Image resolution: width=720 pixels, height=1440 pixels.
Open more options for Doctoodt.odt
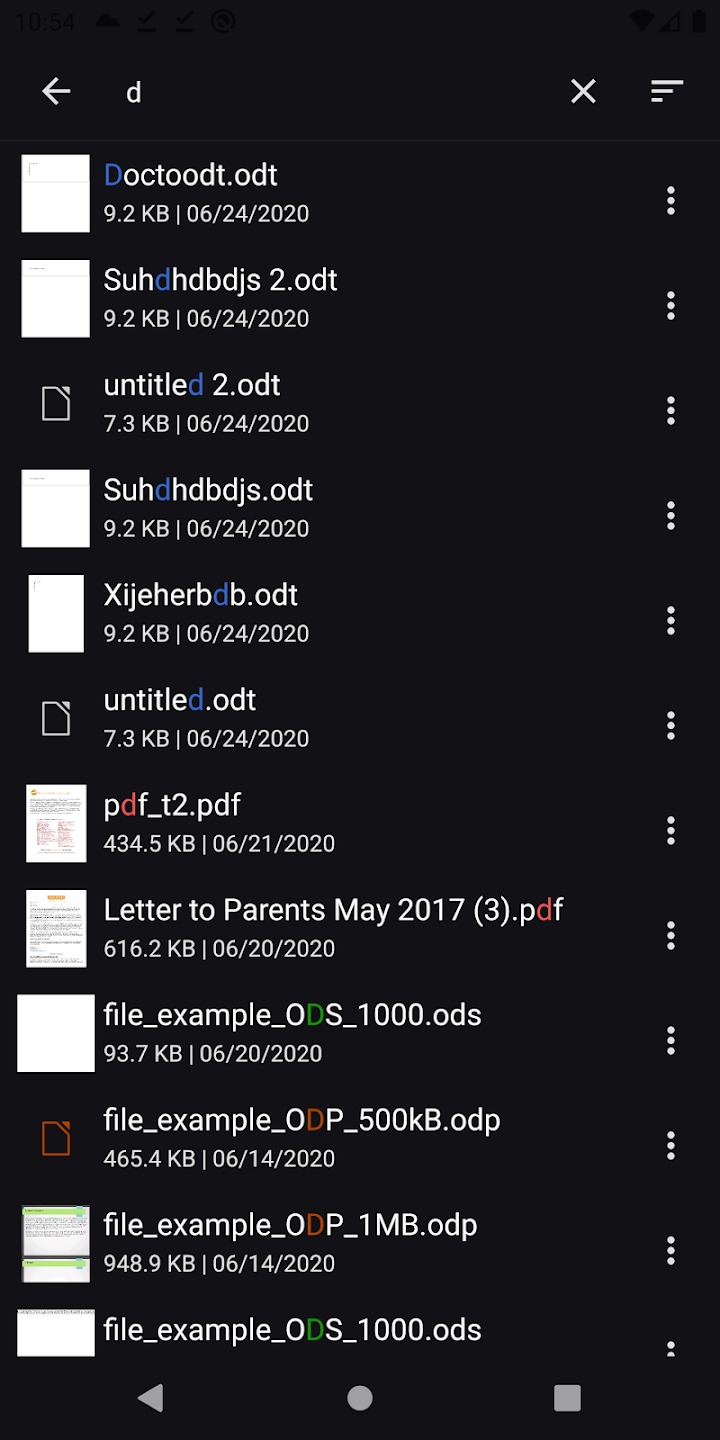671,200
